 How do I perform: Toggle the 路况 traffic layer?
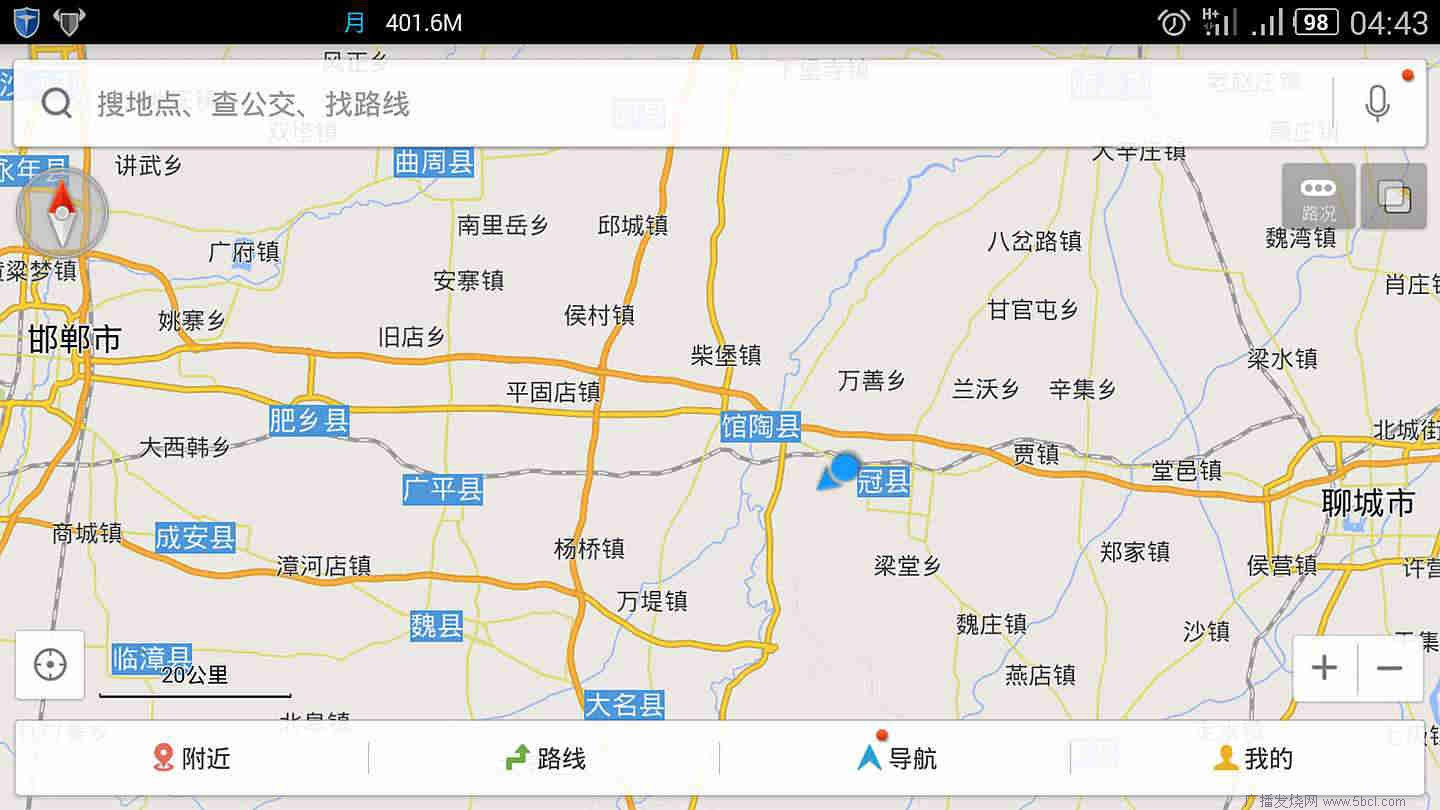[x=1318, y=197]
